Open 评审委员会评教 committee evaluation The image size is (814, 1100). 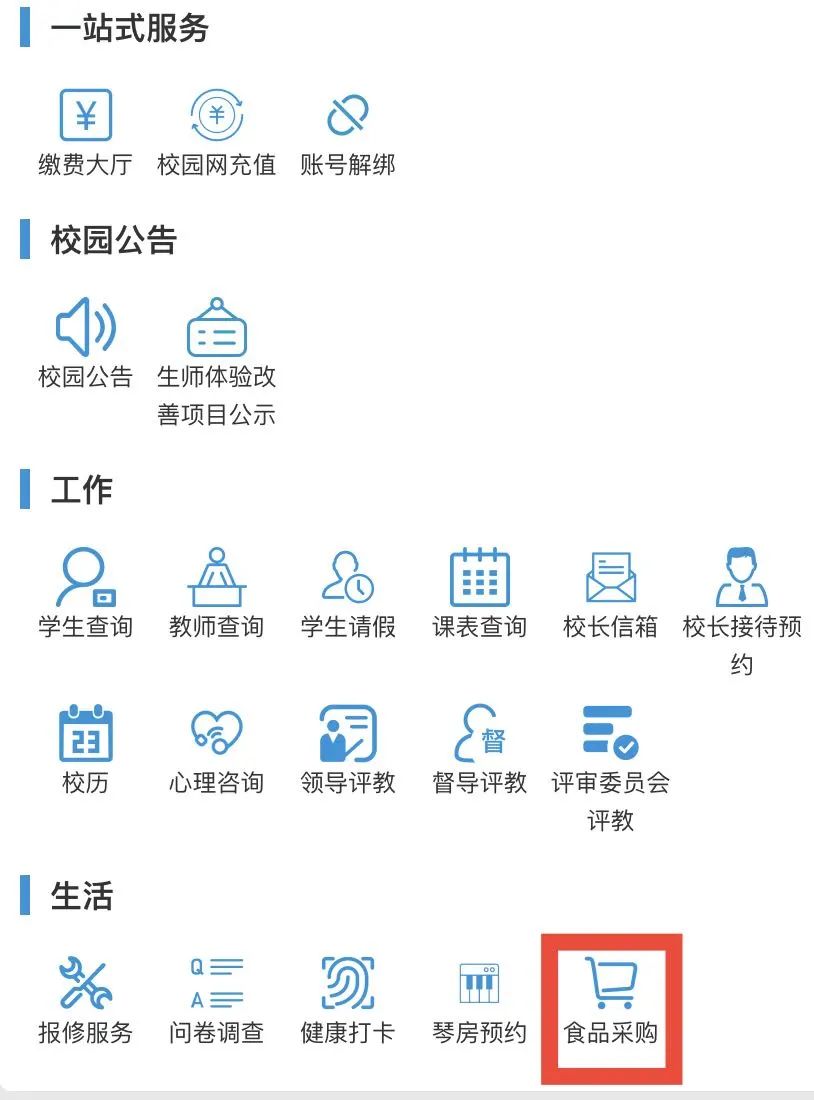tap(610, 736)
